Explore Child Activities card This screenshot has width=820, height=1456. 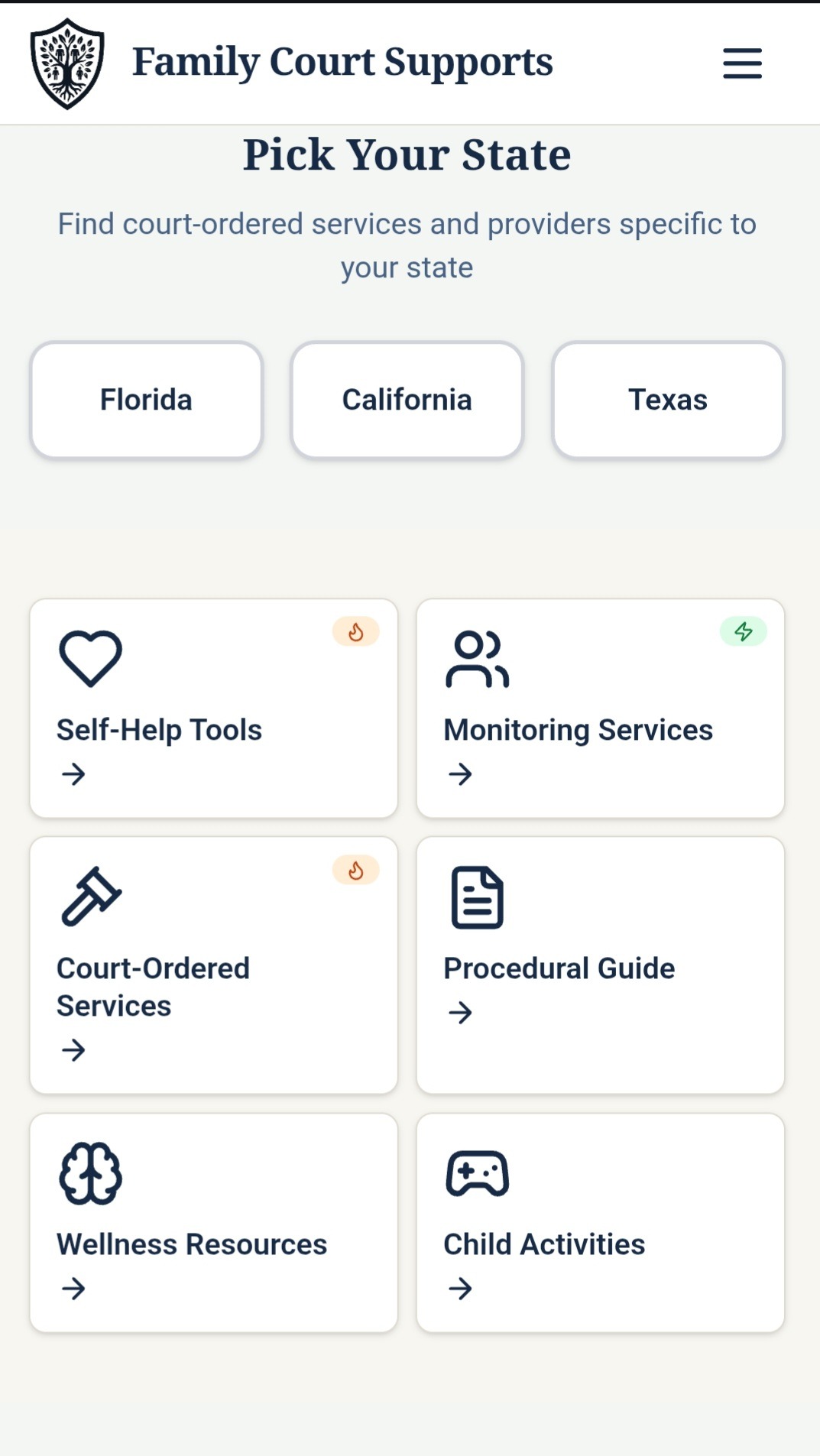(600, 1222)
